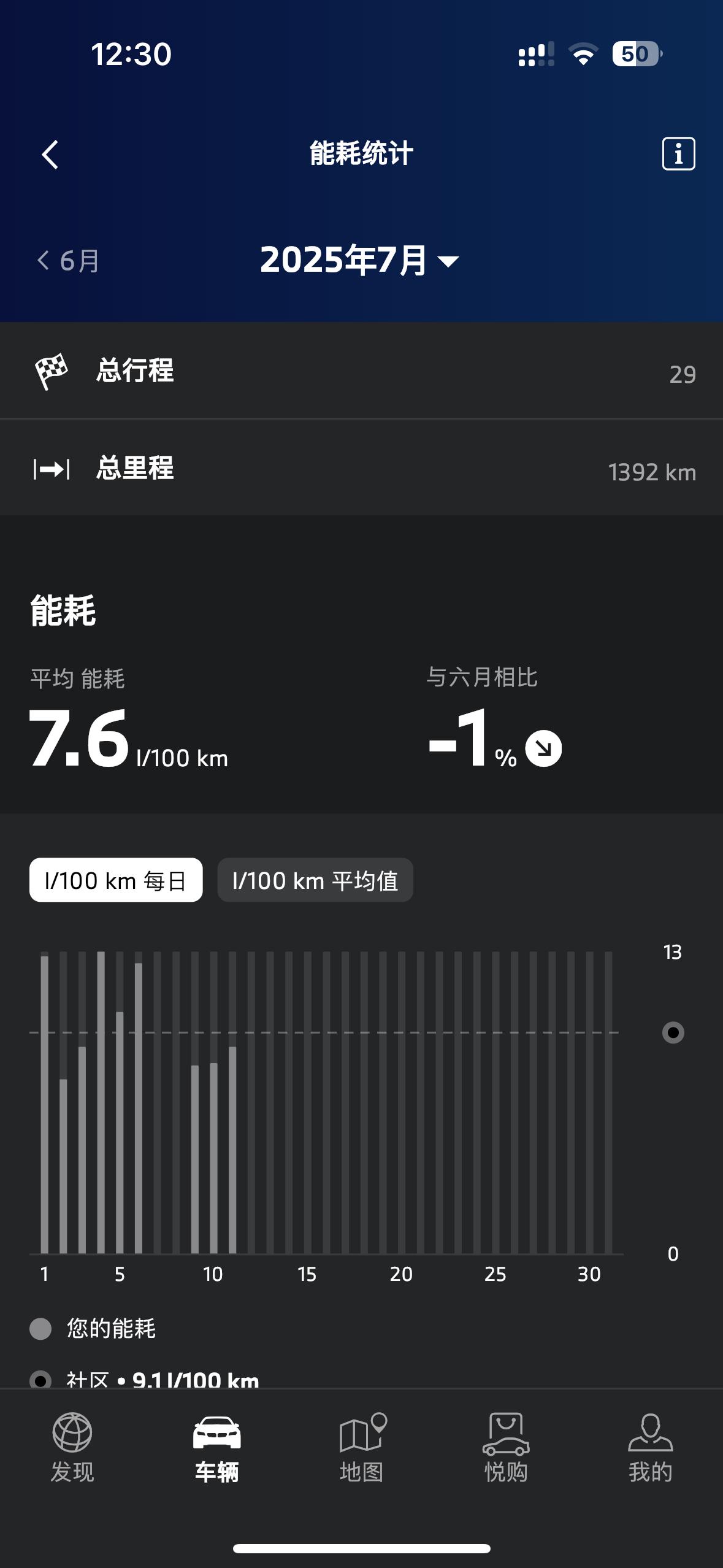Open the 2025年7月 month picker
The image size is (723, 1568).
tap(359, 260)
